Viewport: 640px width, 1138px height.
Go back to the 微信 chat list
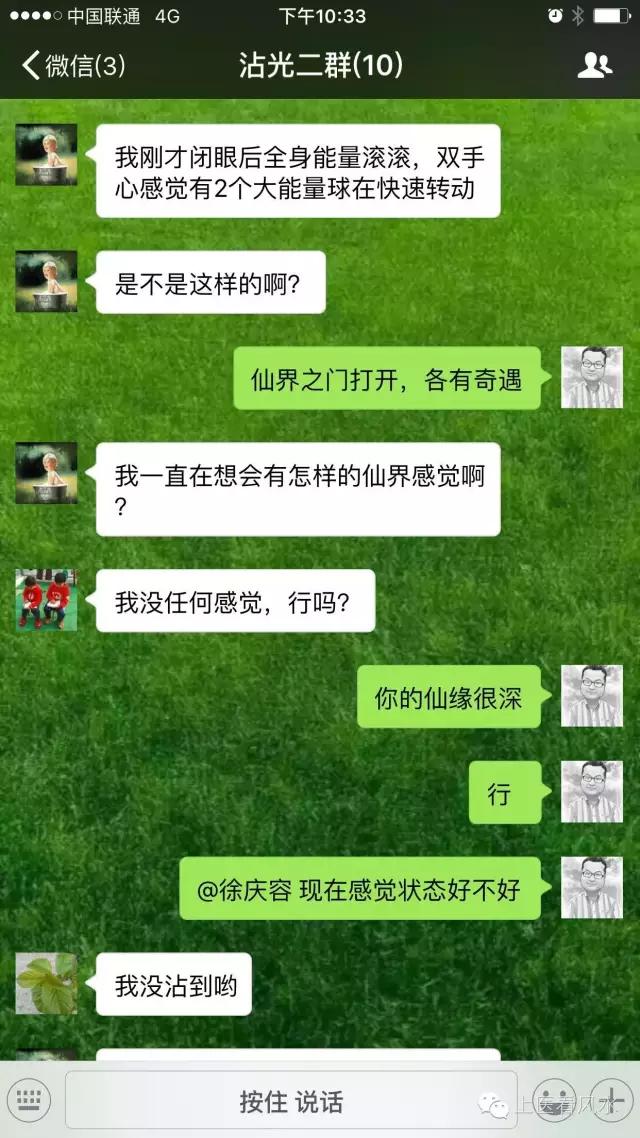pos(72,67)
